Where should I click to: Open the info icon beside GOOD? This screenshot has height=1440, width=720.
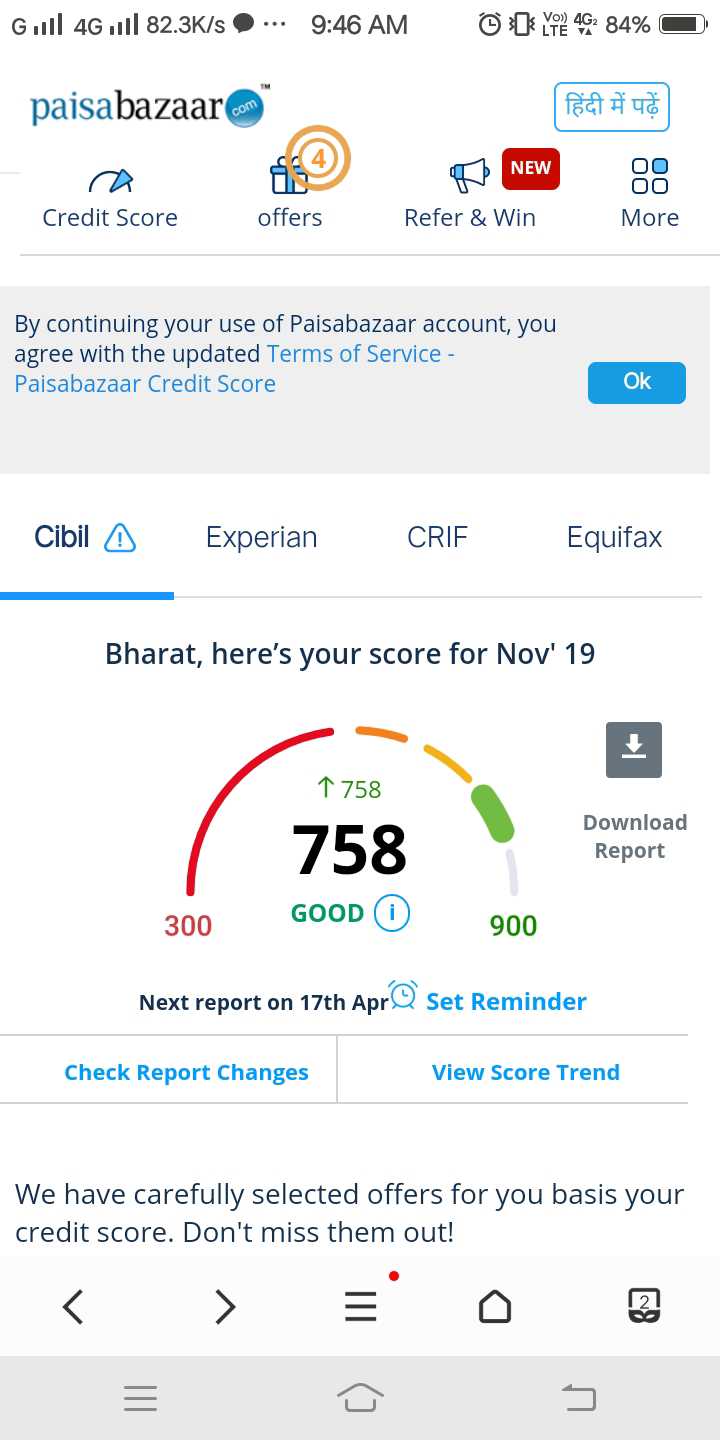pyautogui.click(x=392, y=913)
